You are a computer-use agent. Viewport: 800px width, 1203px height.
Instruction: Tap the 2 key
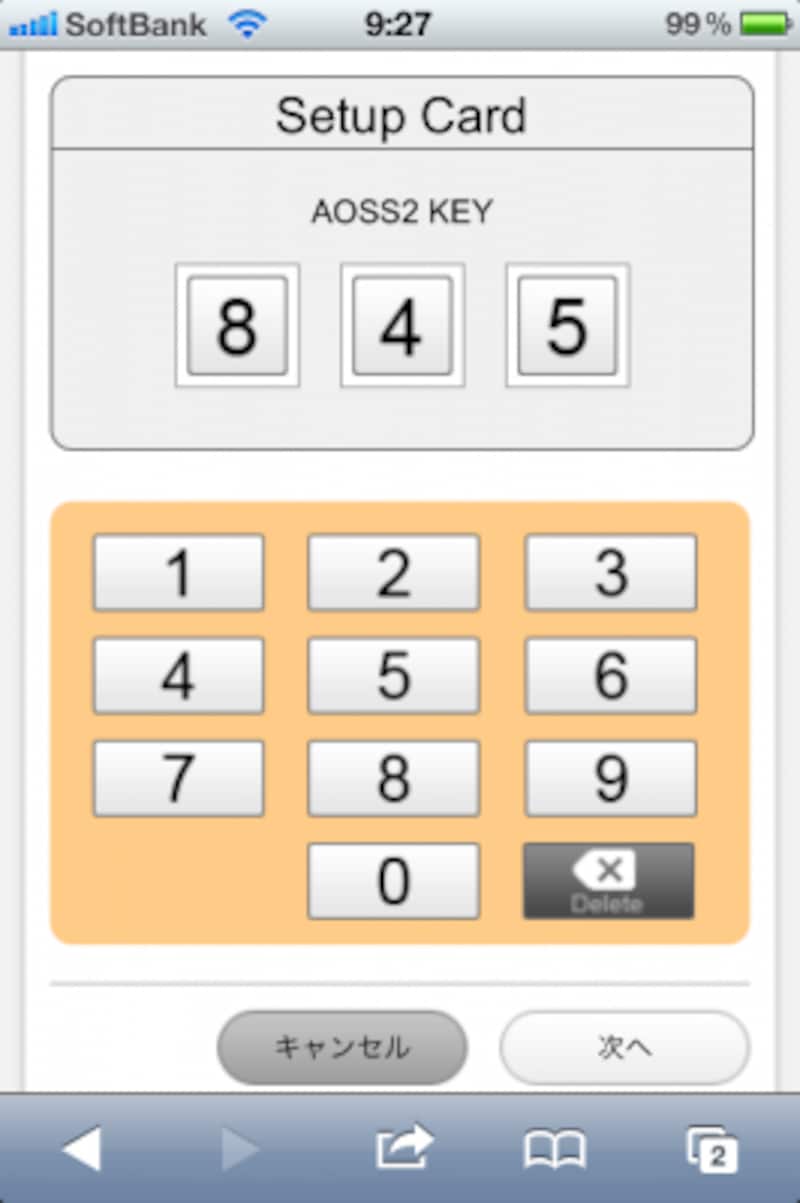393,572
